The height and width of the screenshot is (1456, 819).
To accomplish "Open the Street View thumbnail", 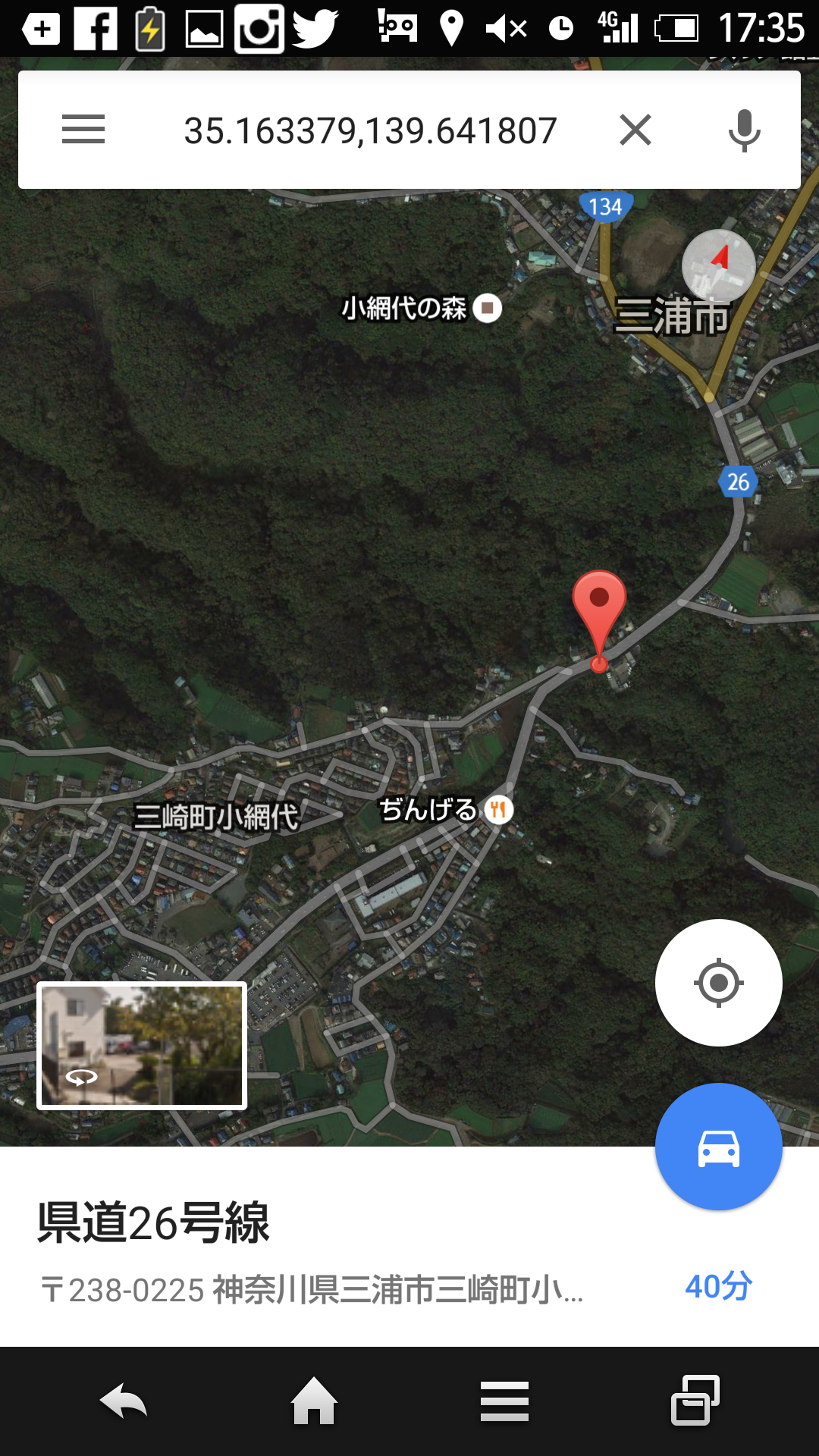I will tap(142, 1046).
